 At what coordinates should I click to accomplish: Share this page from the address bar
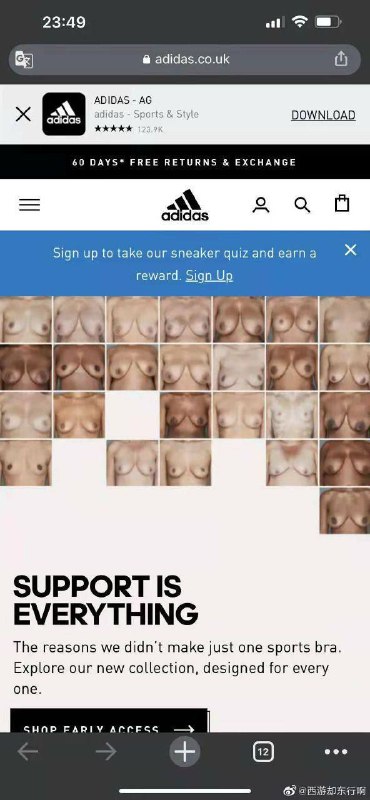[x=341, y=59]
